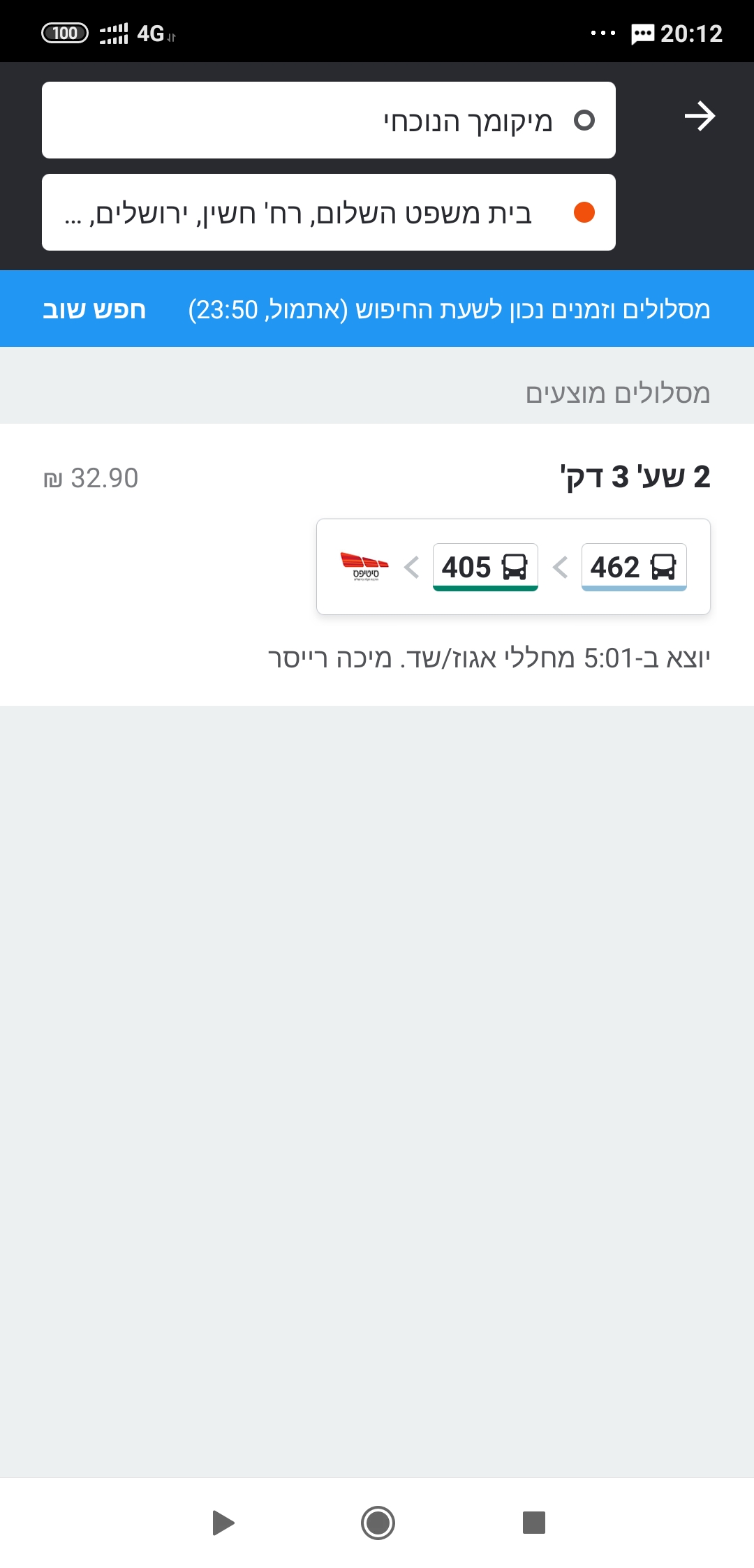The image size is (754, 1568).
Task: Tap the system home button
Action: [378, 1522]
